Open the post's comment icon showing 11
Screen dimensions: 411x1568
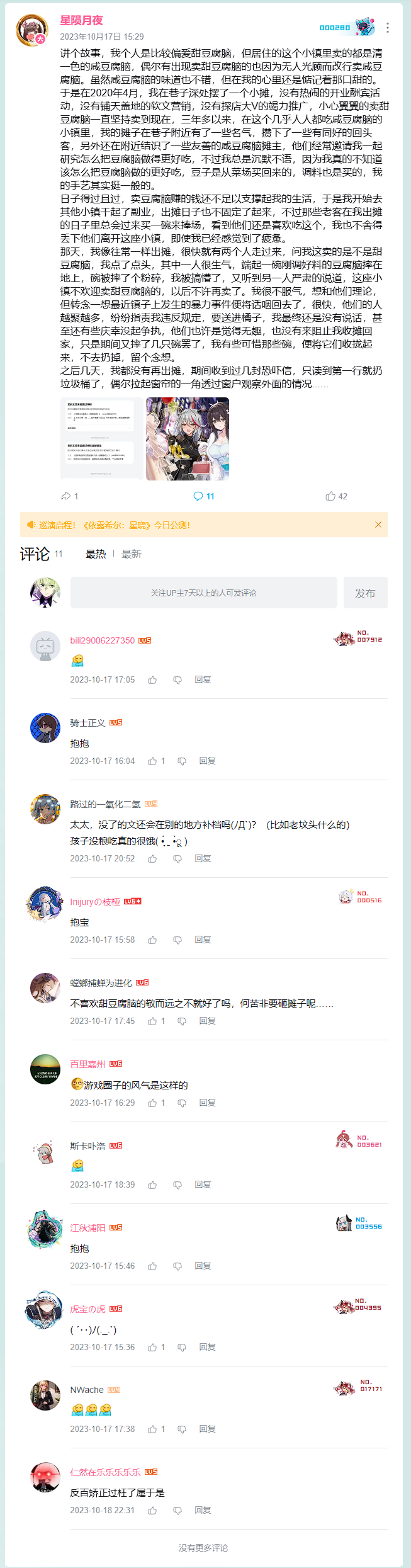click(x=203, y=496)
